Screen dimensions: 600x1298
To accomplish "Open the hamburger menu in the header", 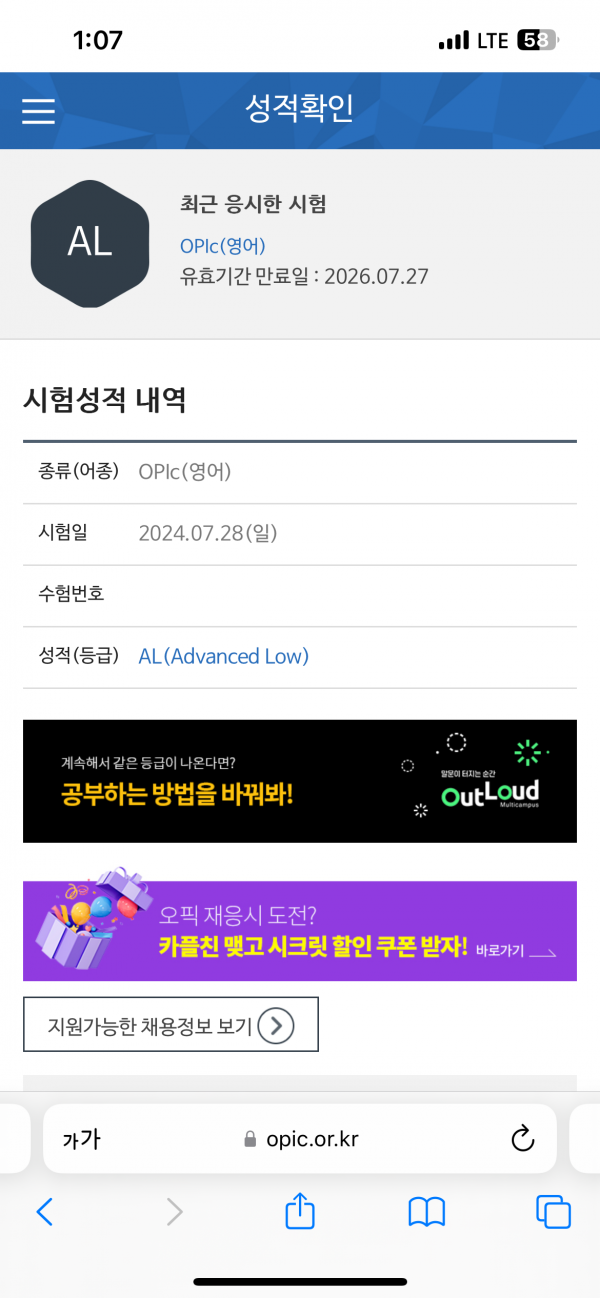I will click(x=38, y=110).
